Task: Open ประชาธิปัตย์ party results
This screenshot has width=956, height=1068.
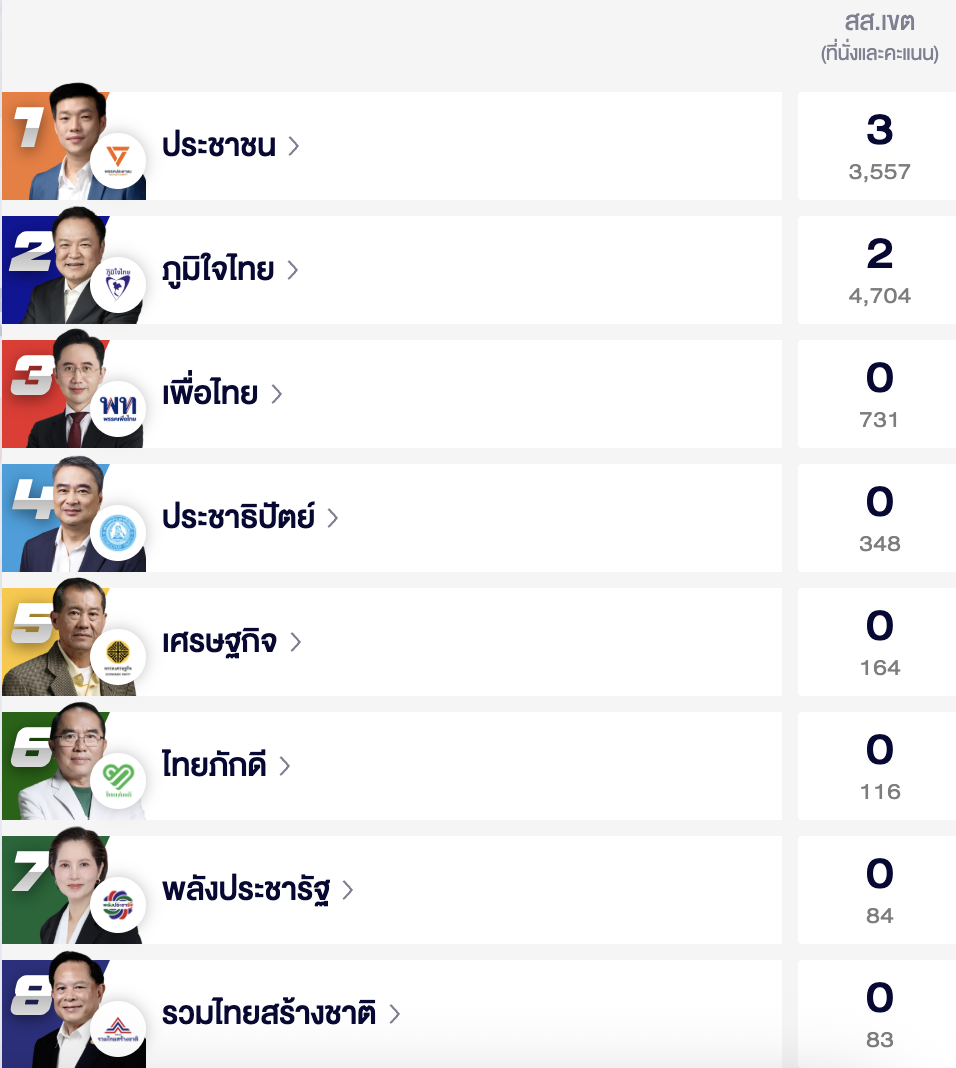Action: coord(250,518)
